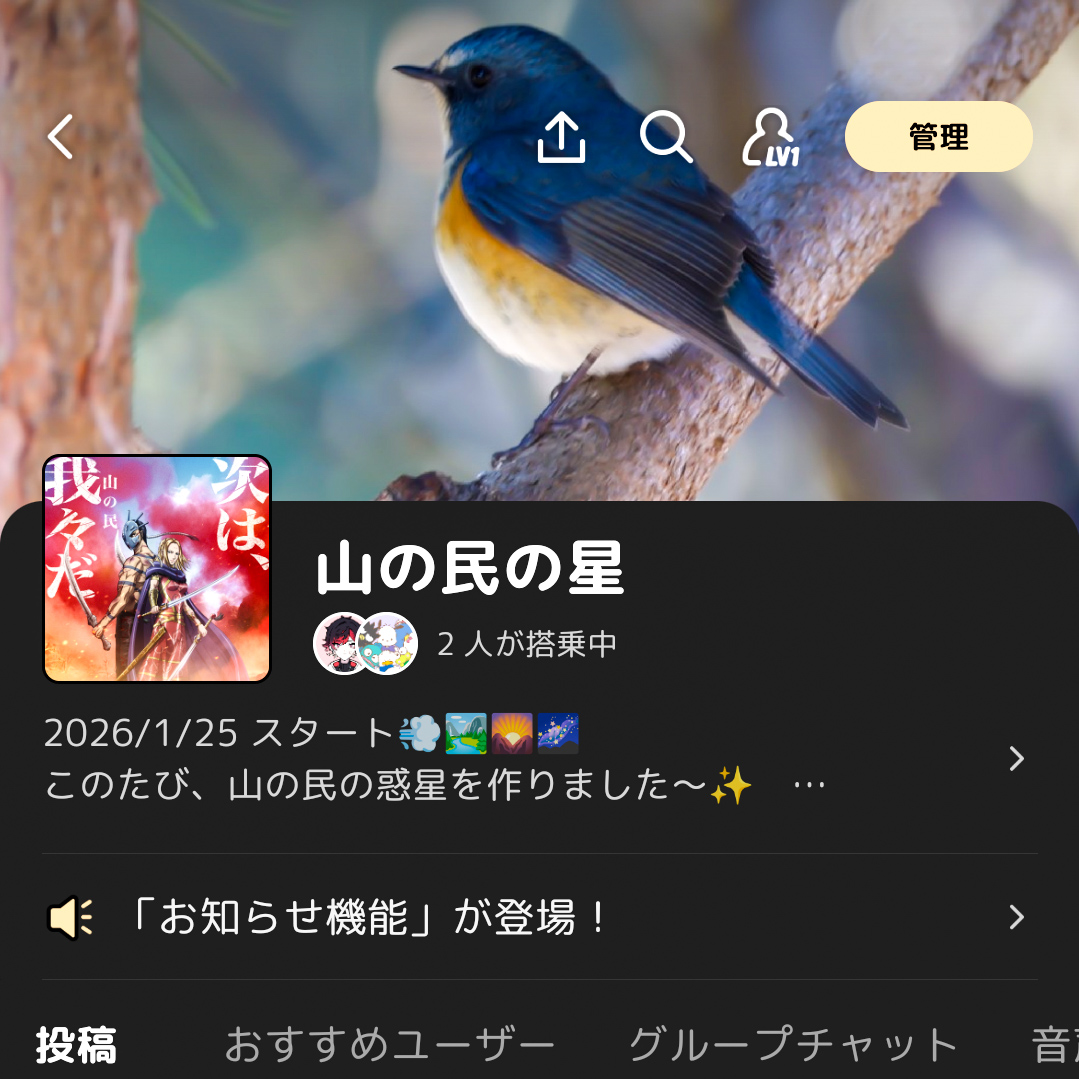Tap the 管理 button

click(x=938, y=137)
